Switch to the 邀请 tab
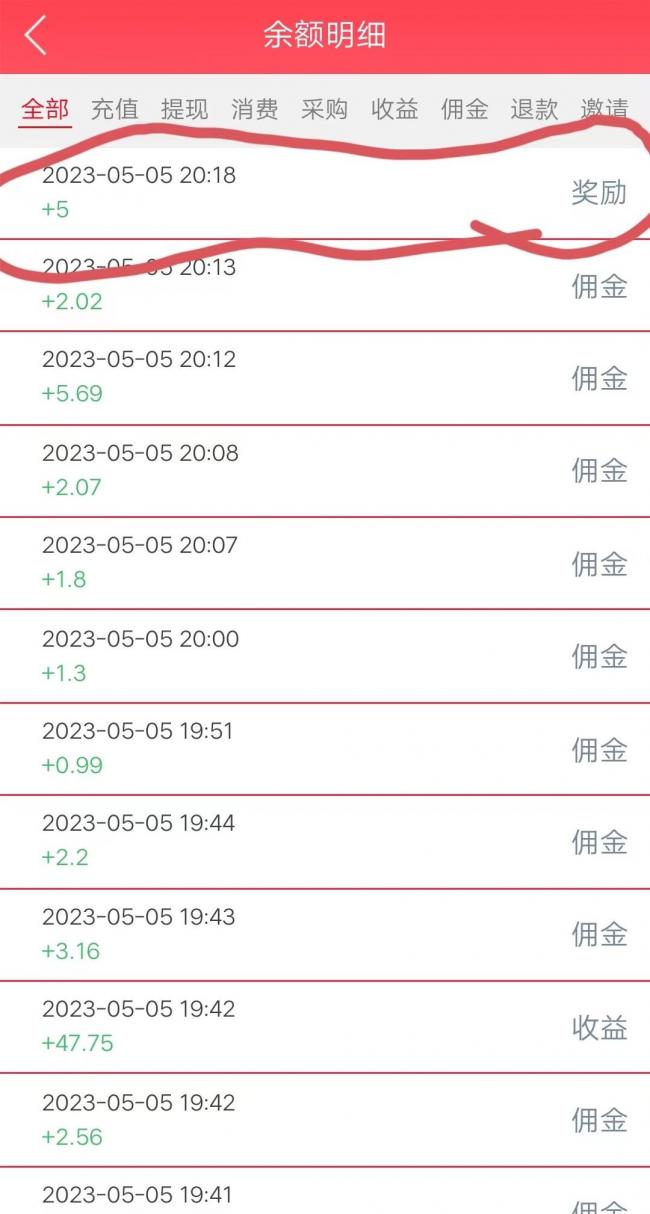 [605, 109]
